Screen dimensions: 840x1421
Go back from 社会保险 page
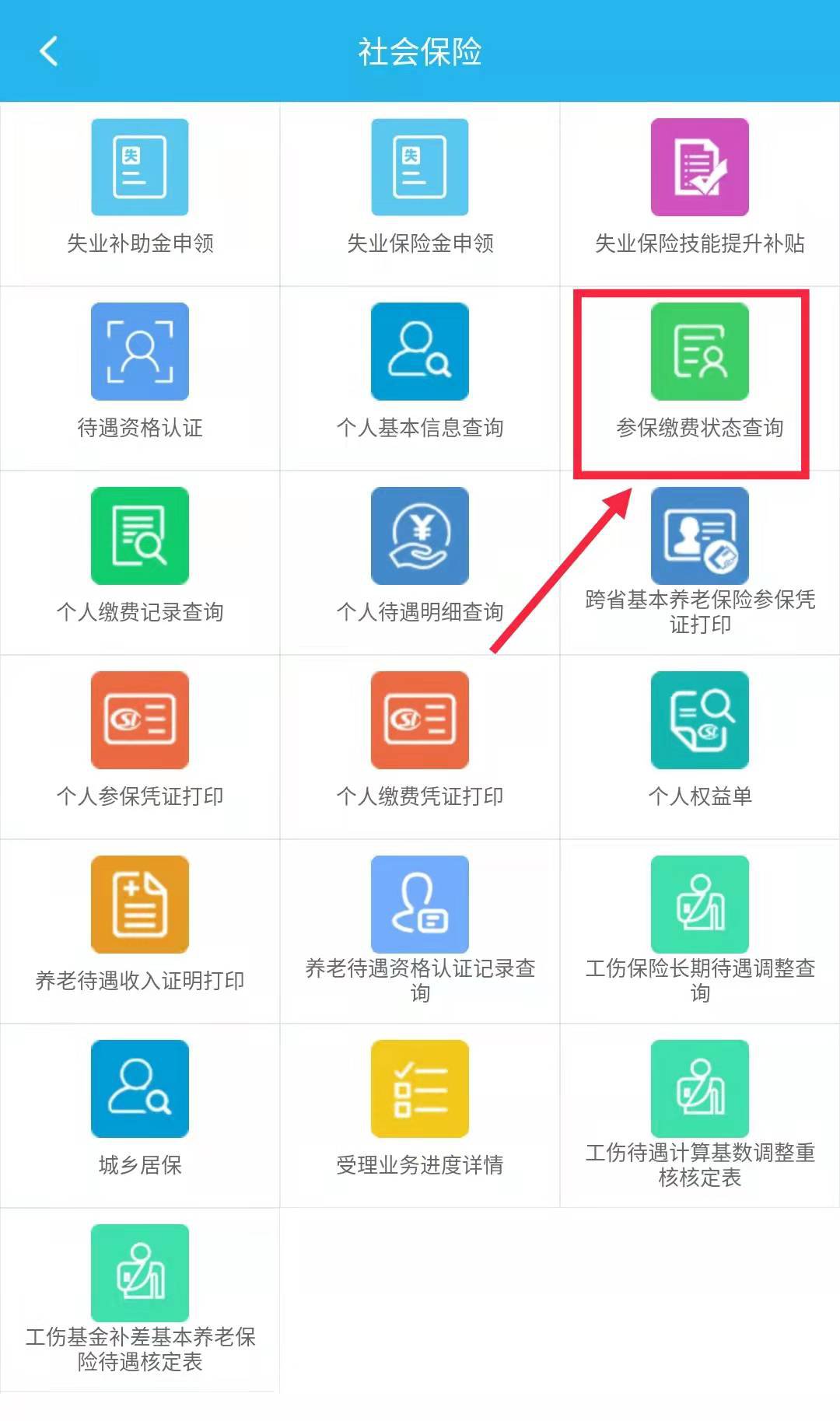coord(48,51)
